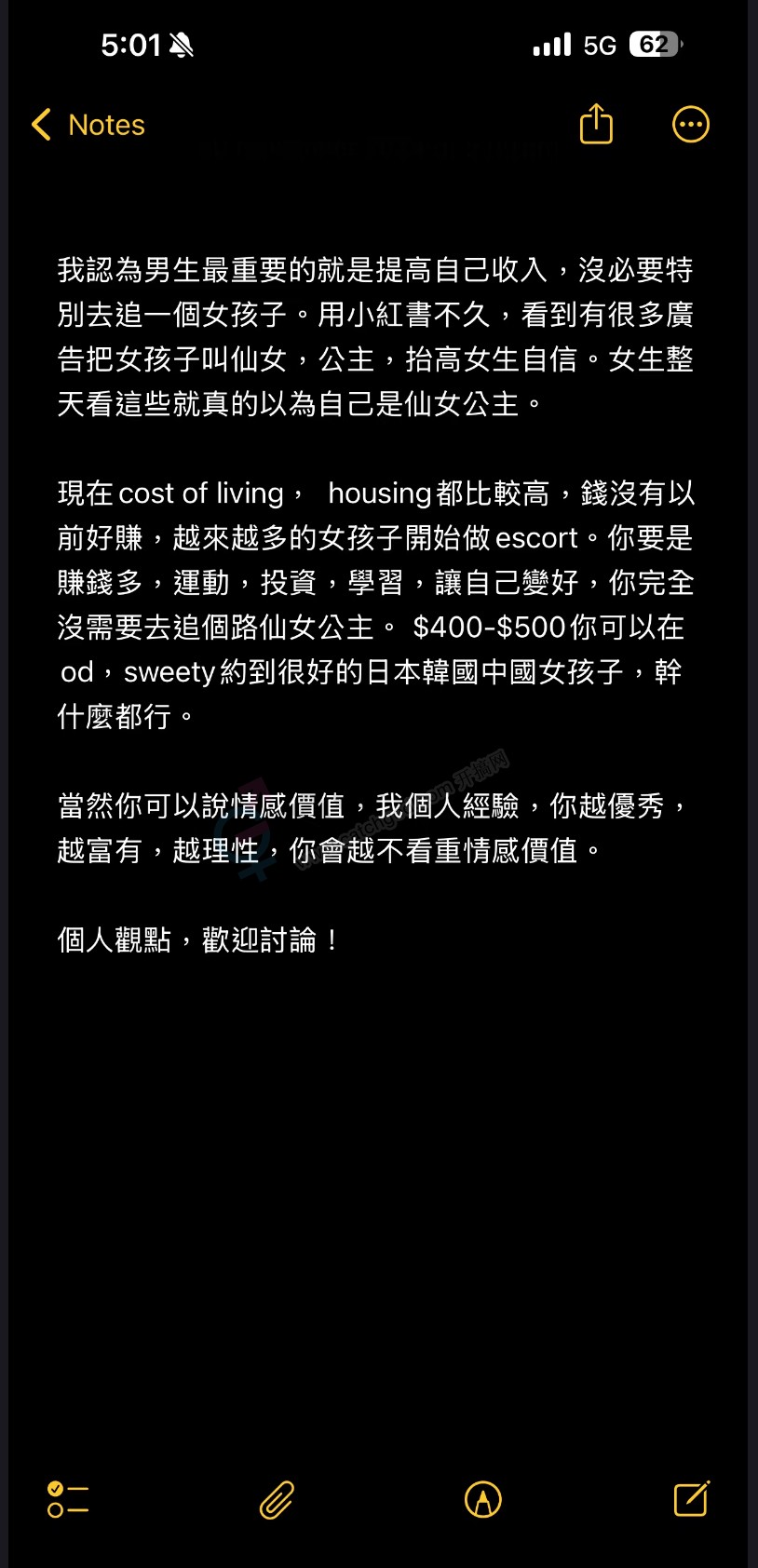Add a checklist to the note
758x1568 pixels.
pyautogui.click(x=68, y=1499)
